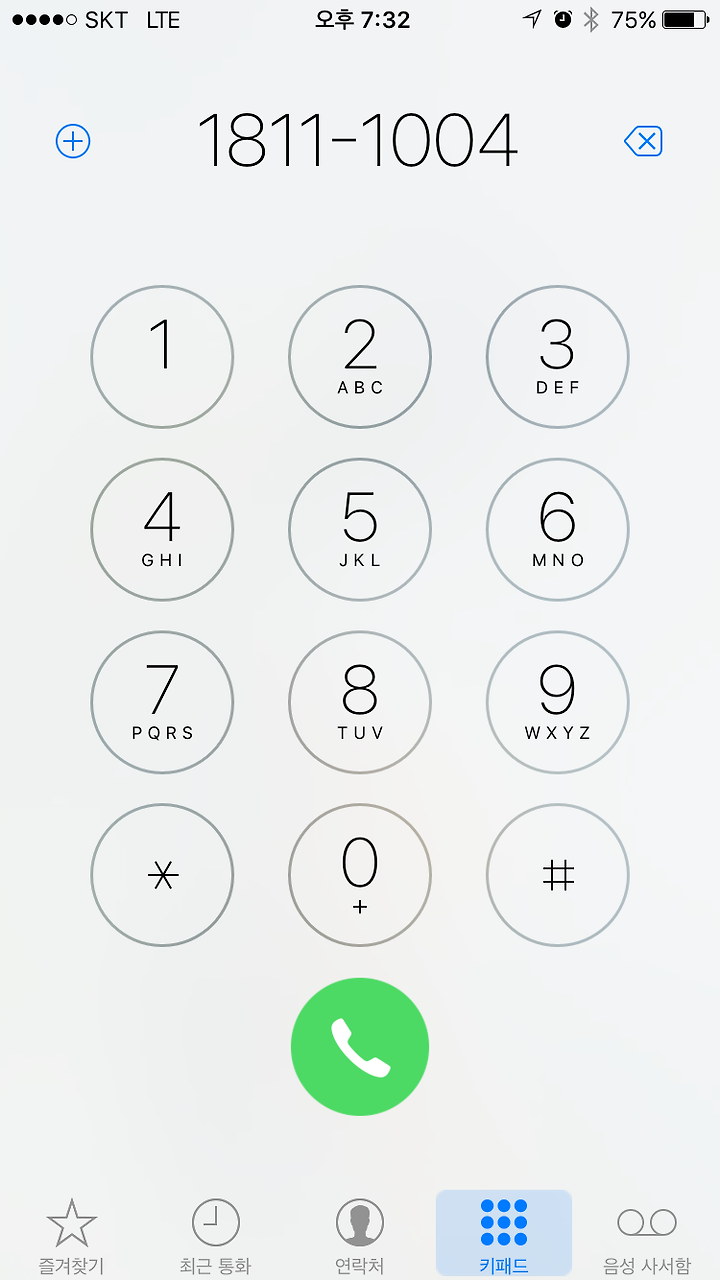The height and width of the screenshot is (1280, 720).
Task: Tap the 8 TUV key
Action: 360,702
